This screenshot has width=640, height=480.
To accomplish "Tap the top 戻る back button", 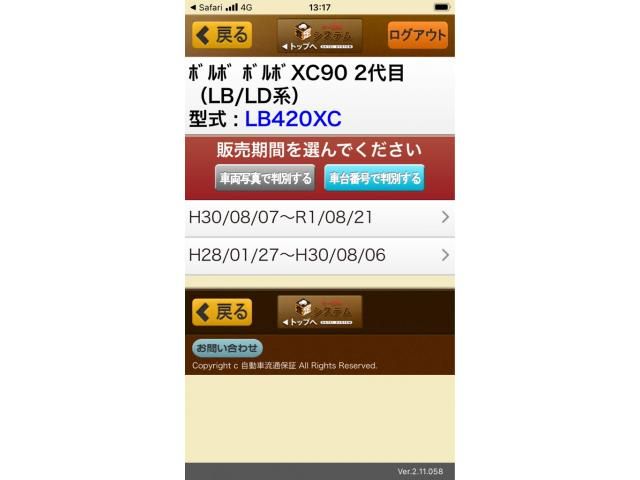I will tap(222, 35).
